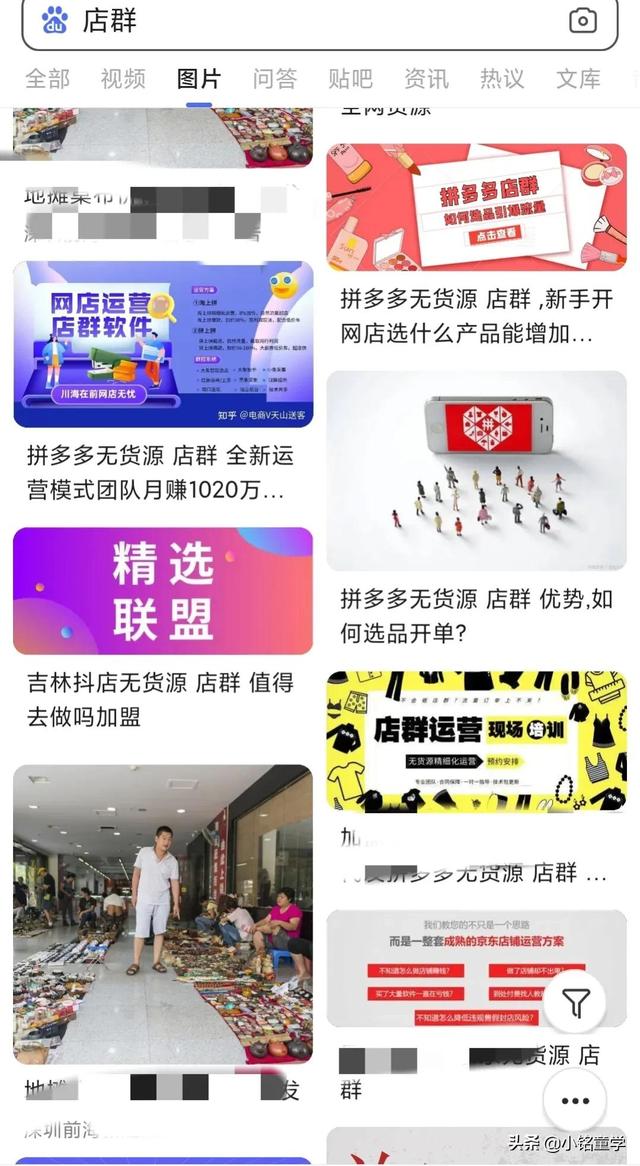Open the filter funnel button

tap(575, 1004)
